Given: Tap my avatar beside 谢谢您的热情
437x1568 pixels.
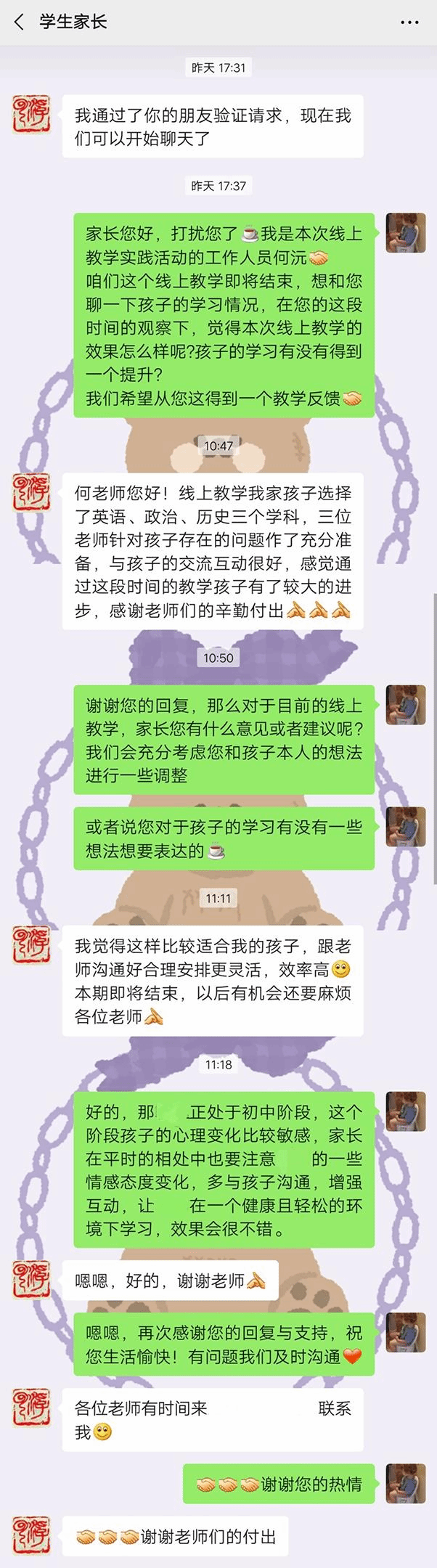Looking at the screenshot, I should [405, 1483].
